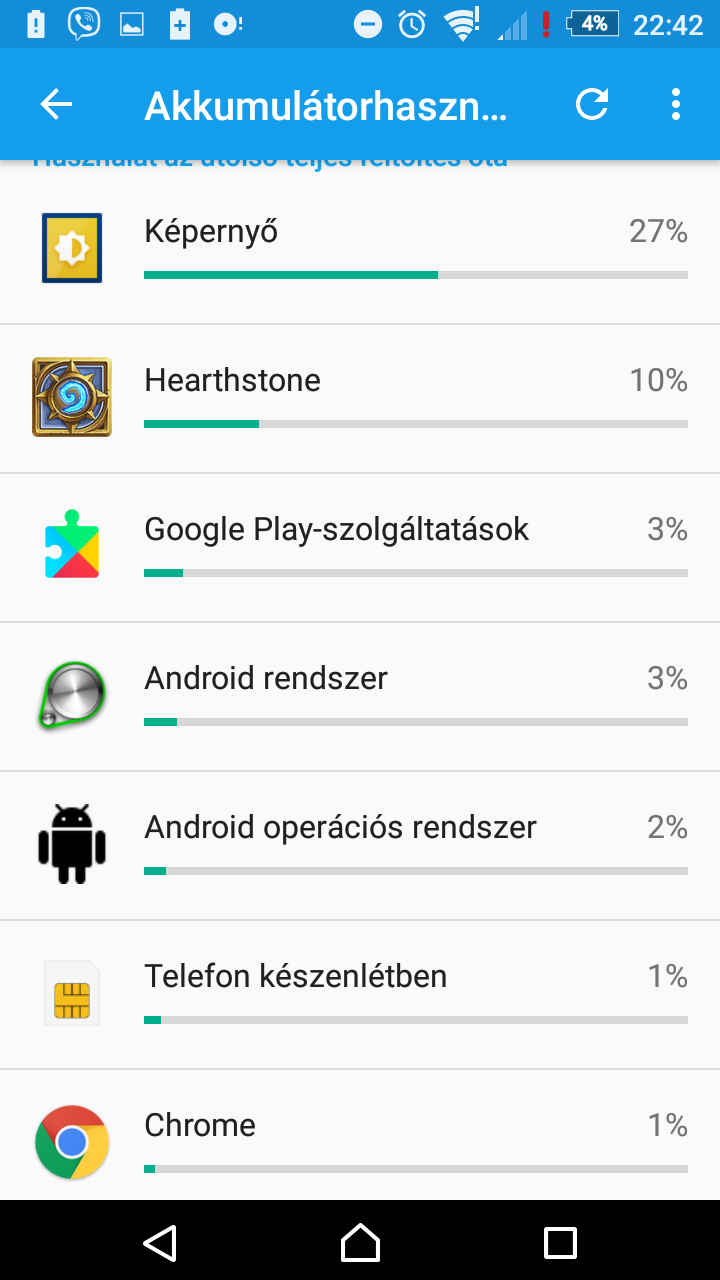The width and height of the screenshot is (720, 1280).
Task: Refresh the battery usage data
Action: (592, 104)
